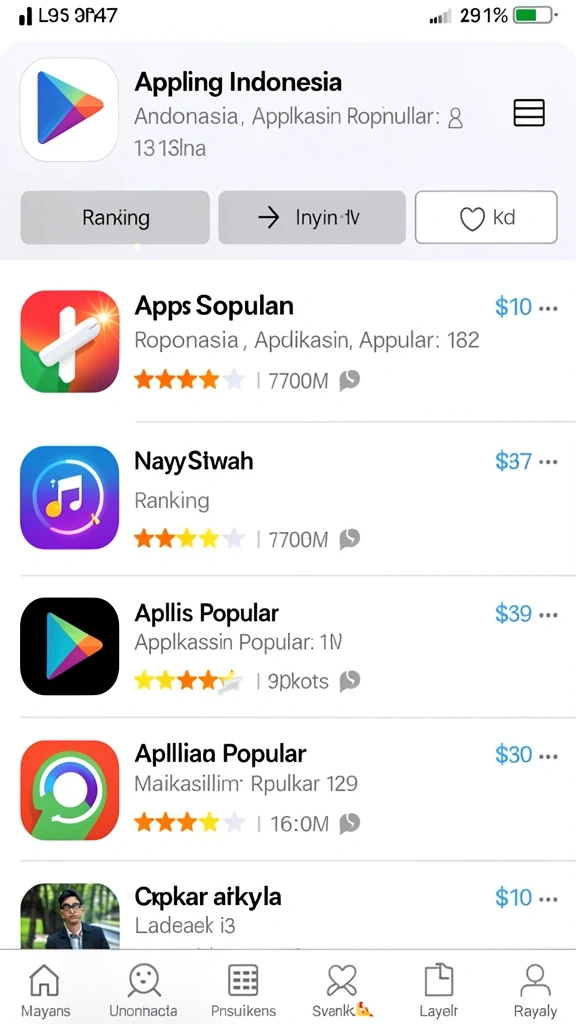Switch to the Mayans home tab
Image resolution: width=576 pixels, height=1024 pixels.
click(x=45, y=989)
